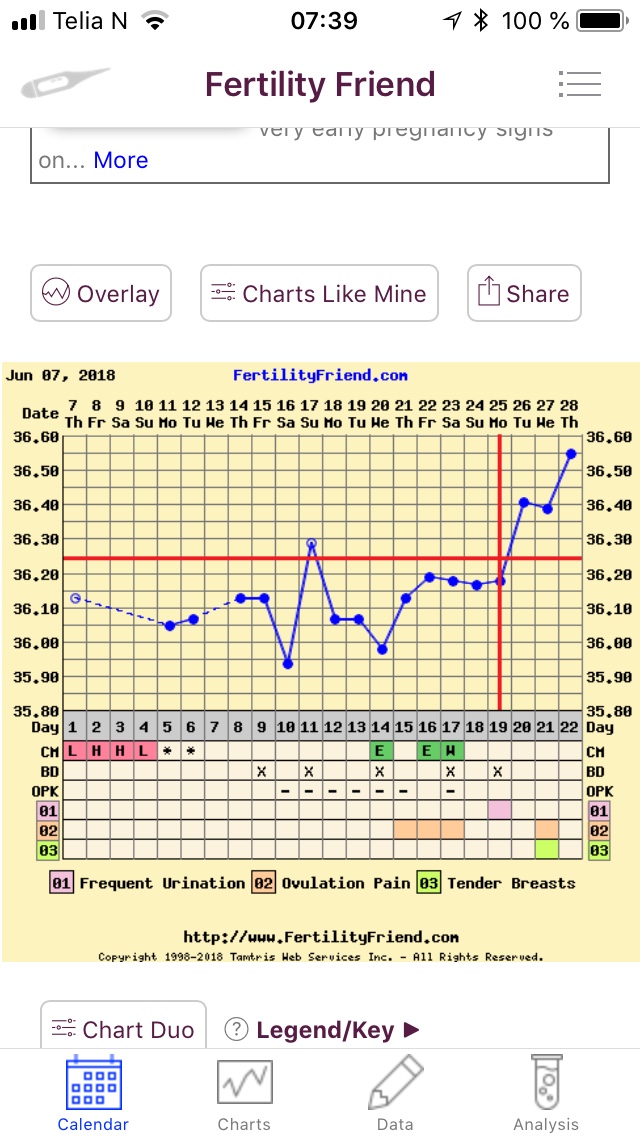Tap the More link
This screenshot has height=1136, width=640.
pos(120,160)
